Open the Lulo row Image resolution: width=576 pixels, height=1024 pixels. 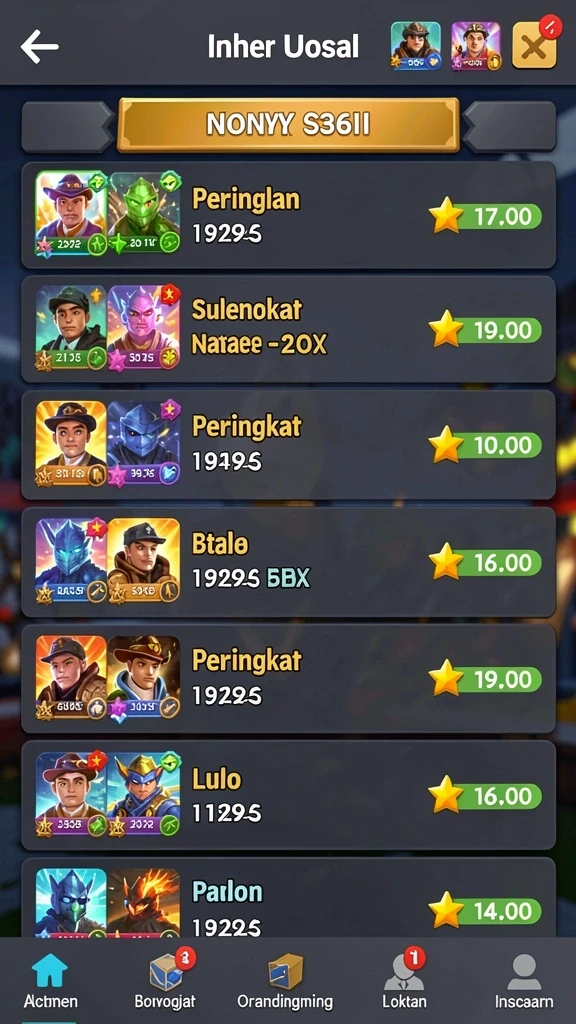point(288,795)
